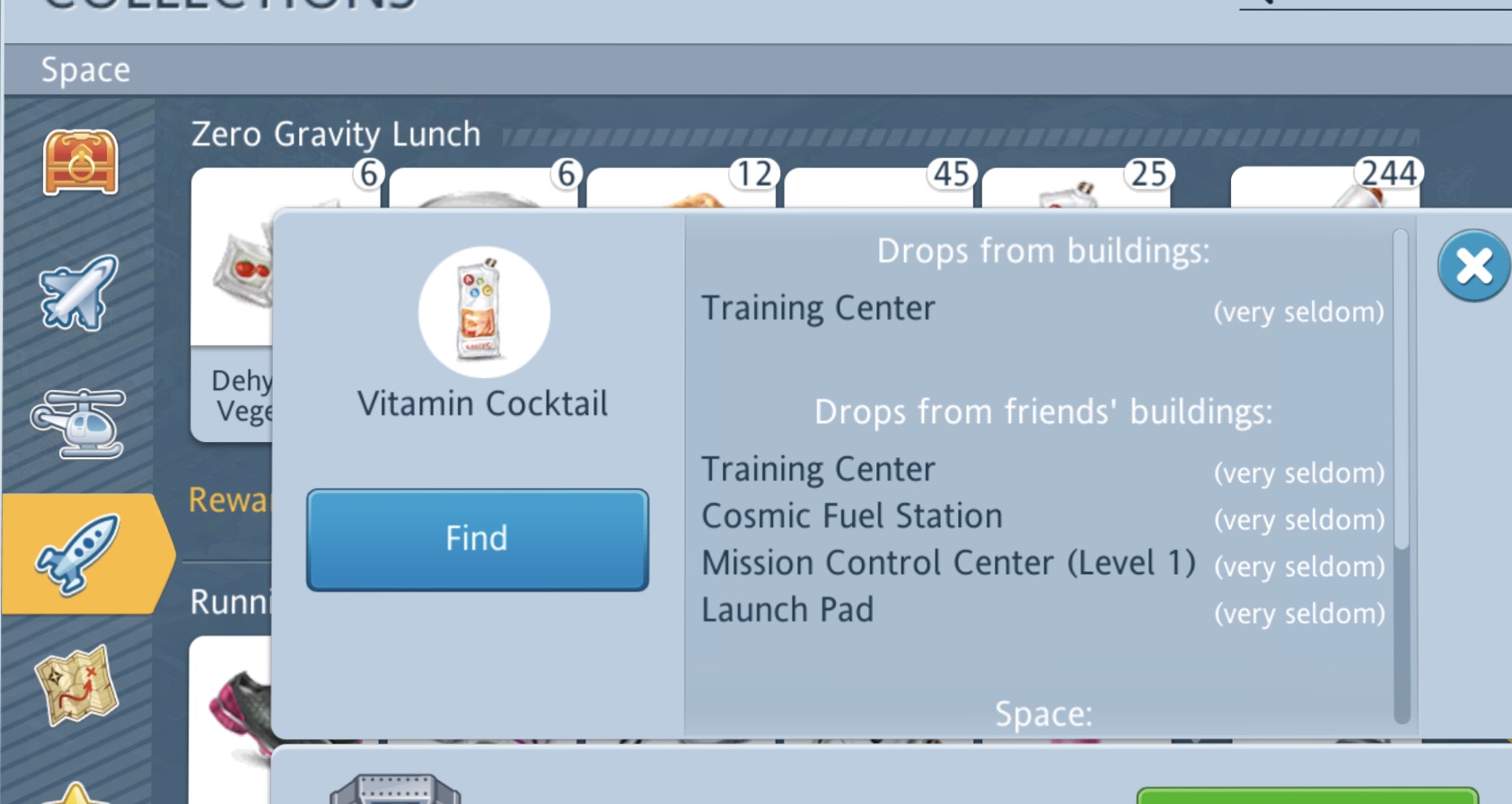Viewport: 1512px width, 804px height.
Task: Switch to the helicopter collections tab
Action: [78, 423]
